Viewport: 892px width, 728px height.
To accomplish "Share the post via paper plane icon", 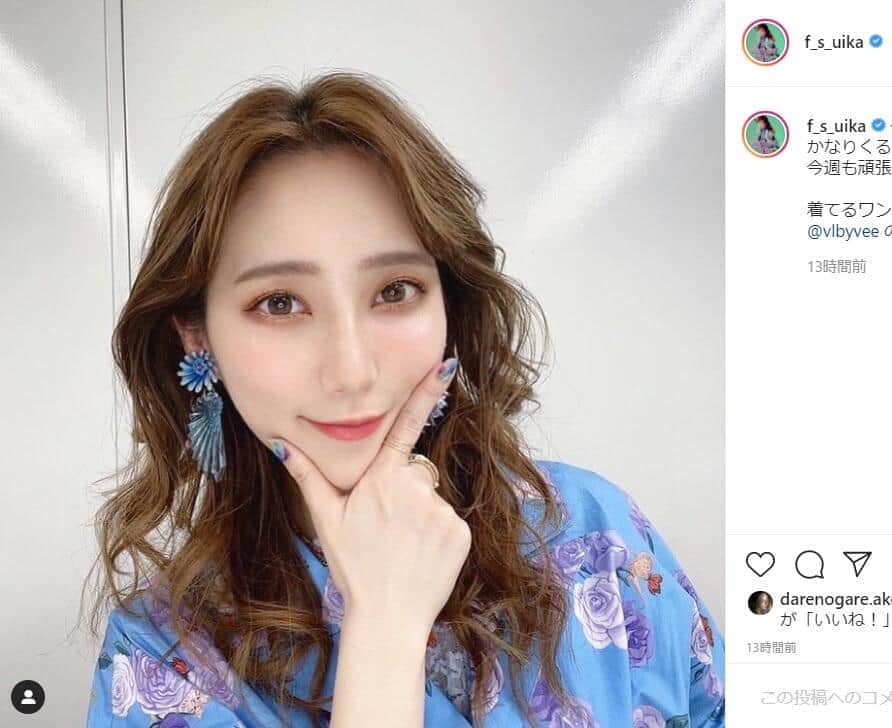I will tap(857, 564).
